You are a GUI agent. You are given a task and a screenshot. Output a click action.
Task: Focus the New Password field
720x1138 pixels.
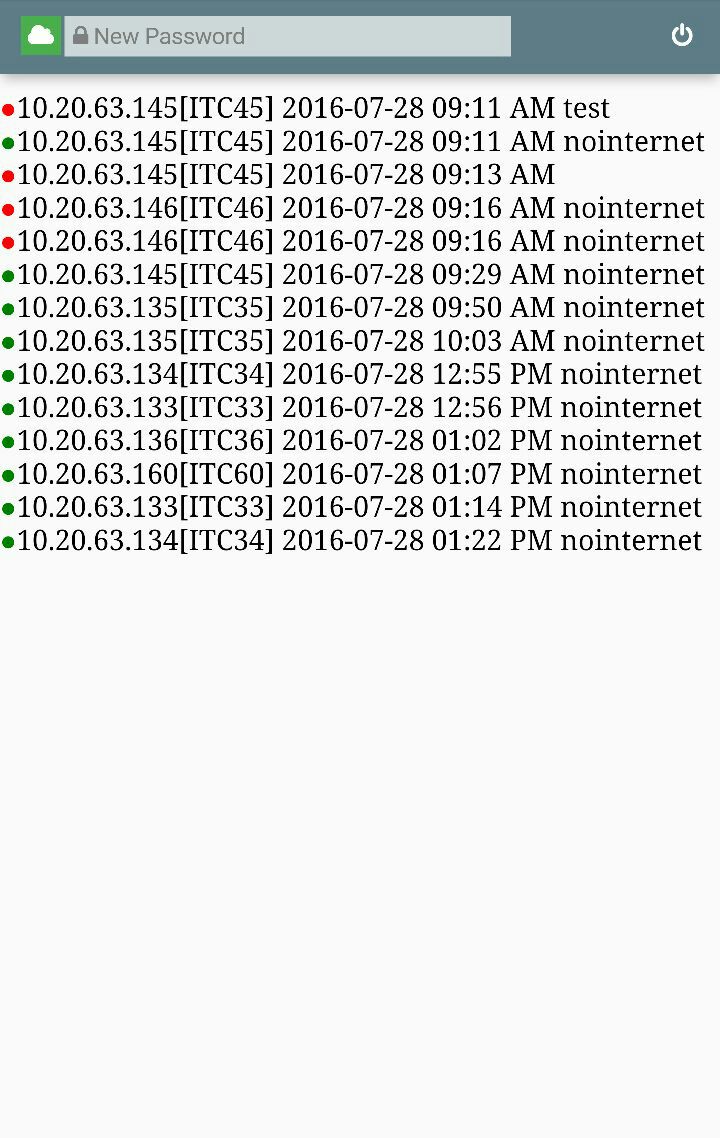(x=288, y=36)
